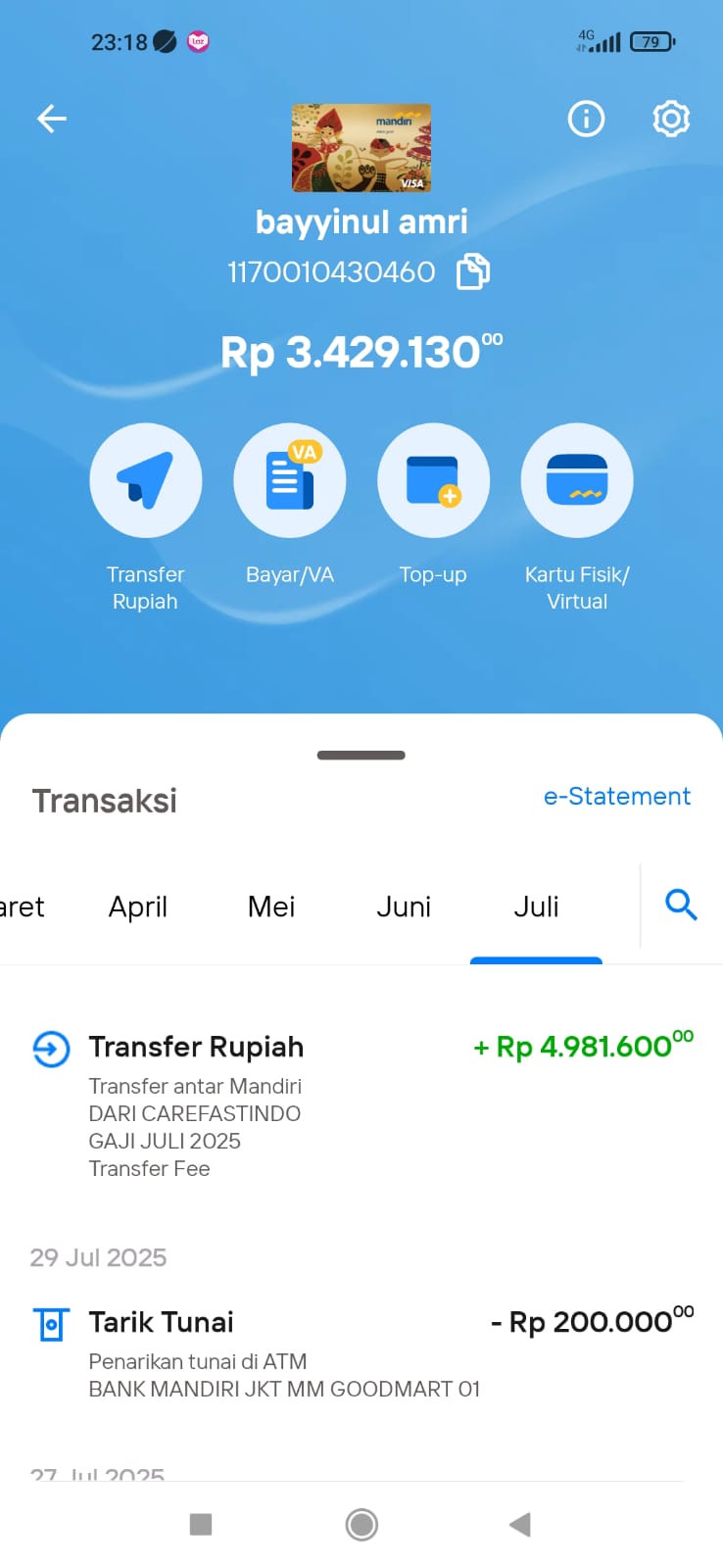This screenshot has width=723, height=1568.
Task: Open the Transfer Rupiah transaction from CAREFASTINDO
Action: pyautogui.click(x=361, y=1105)
